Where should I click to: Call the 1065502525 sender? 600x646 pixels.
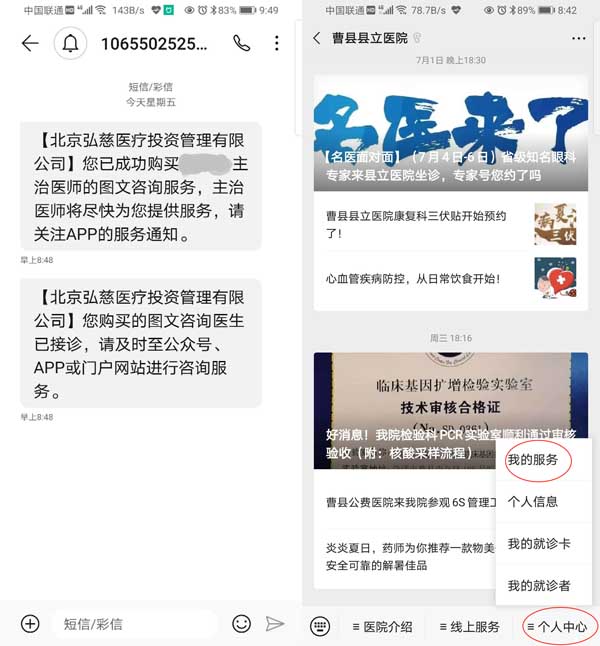pyautogui.click(x=241, y=43)
